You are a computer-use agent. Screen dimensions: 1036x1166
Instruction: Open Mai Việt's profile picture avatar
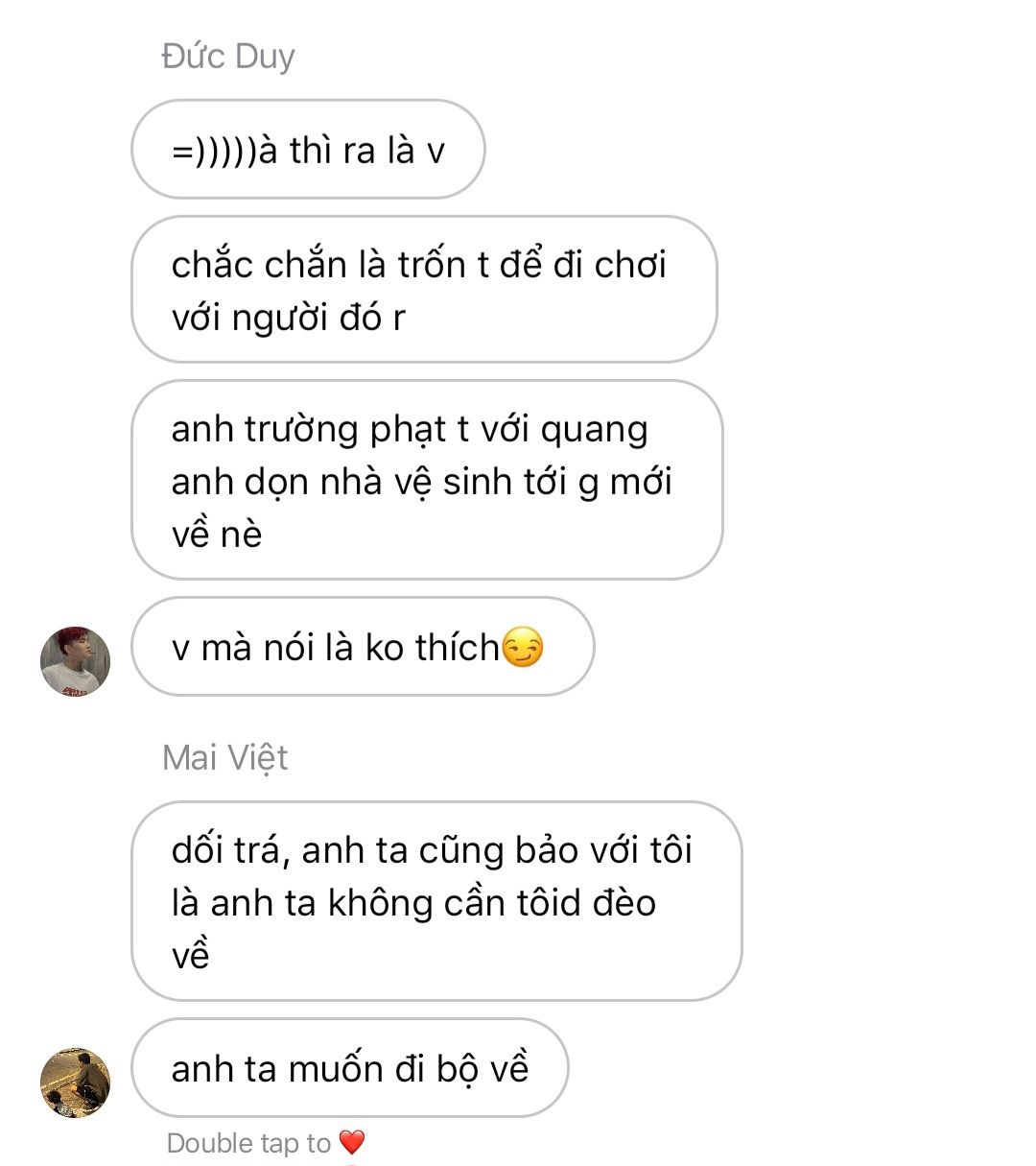point(75,1083)
